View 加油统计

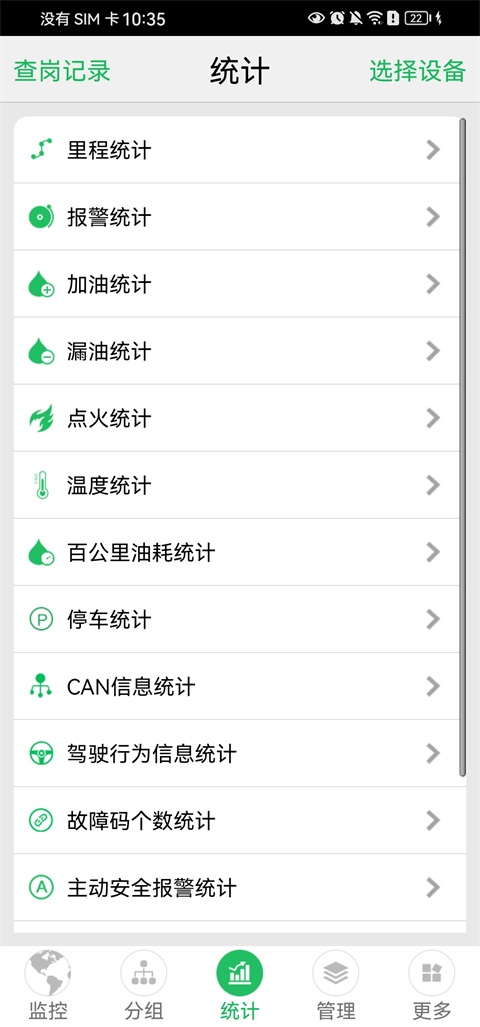[x=240, y=284]
